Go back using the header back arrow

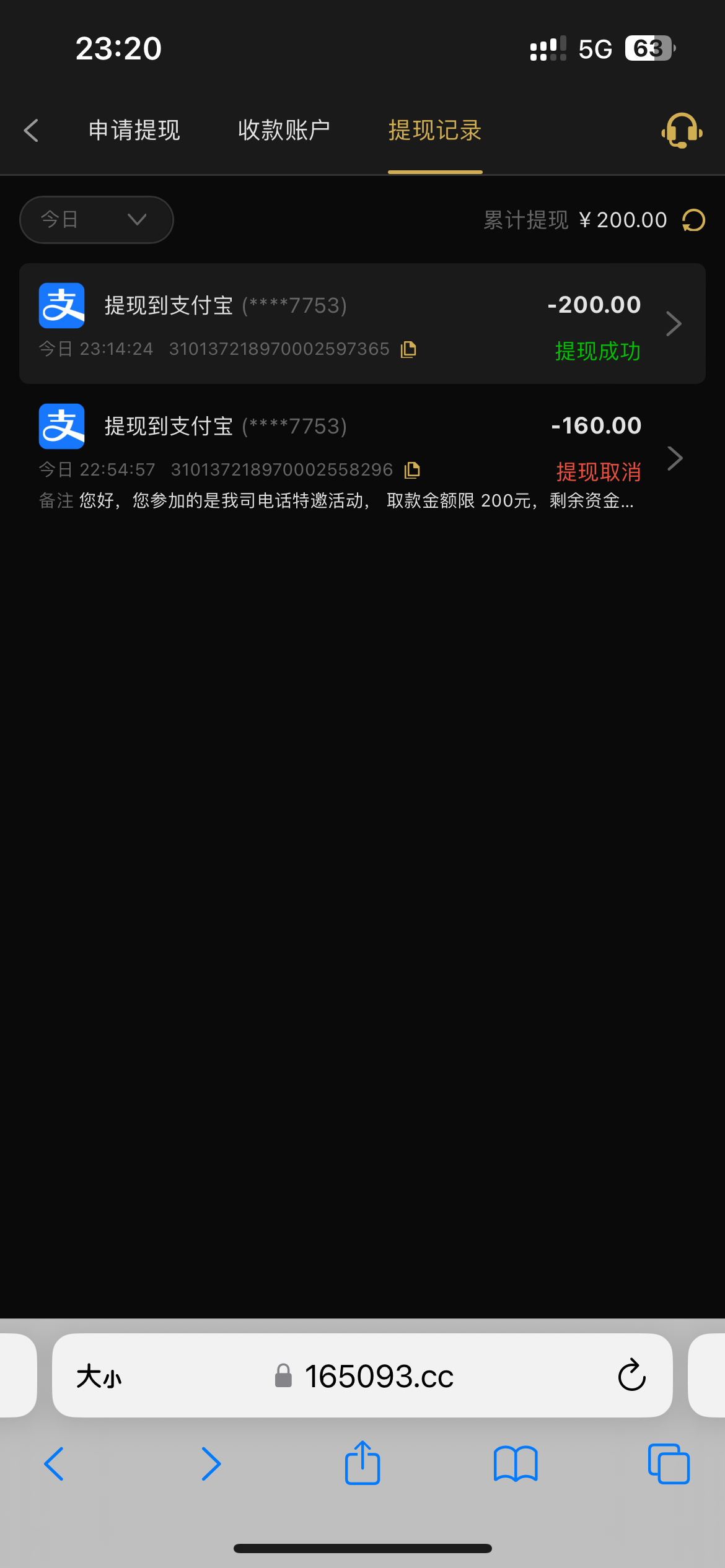[x=31, y=131]
